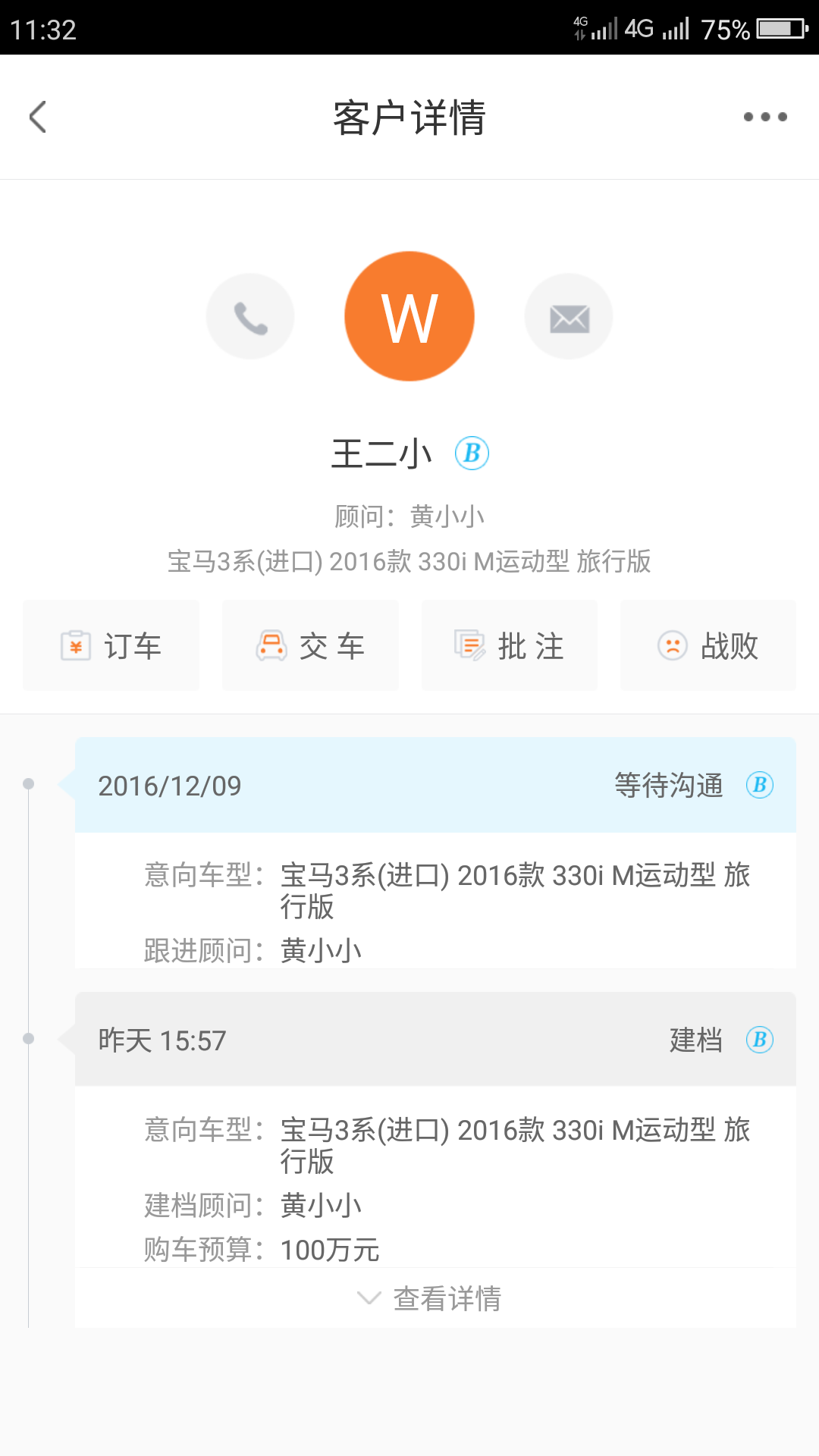Select the 交车 (deliver car) icon
Viewport: 819px width, 1456px height.
(x=309, y=645)
